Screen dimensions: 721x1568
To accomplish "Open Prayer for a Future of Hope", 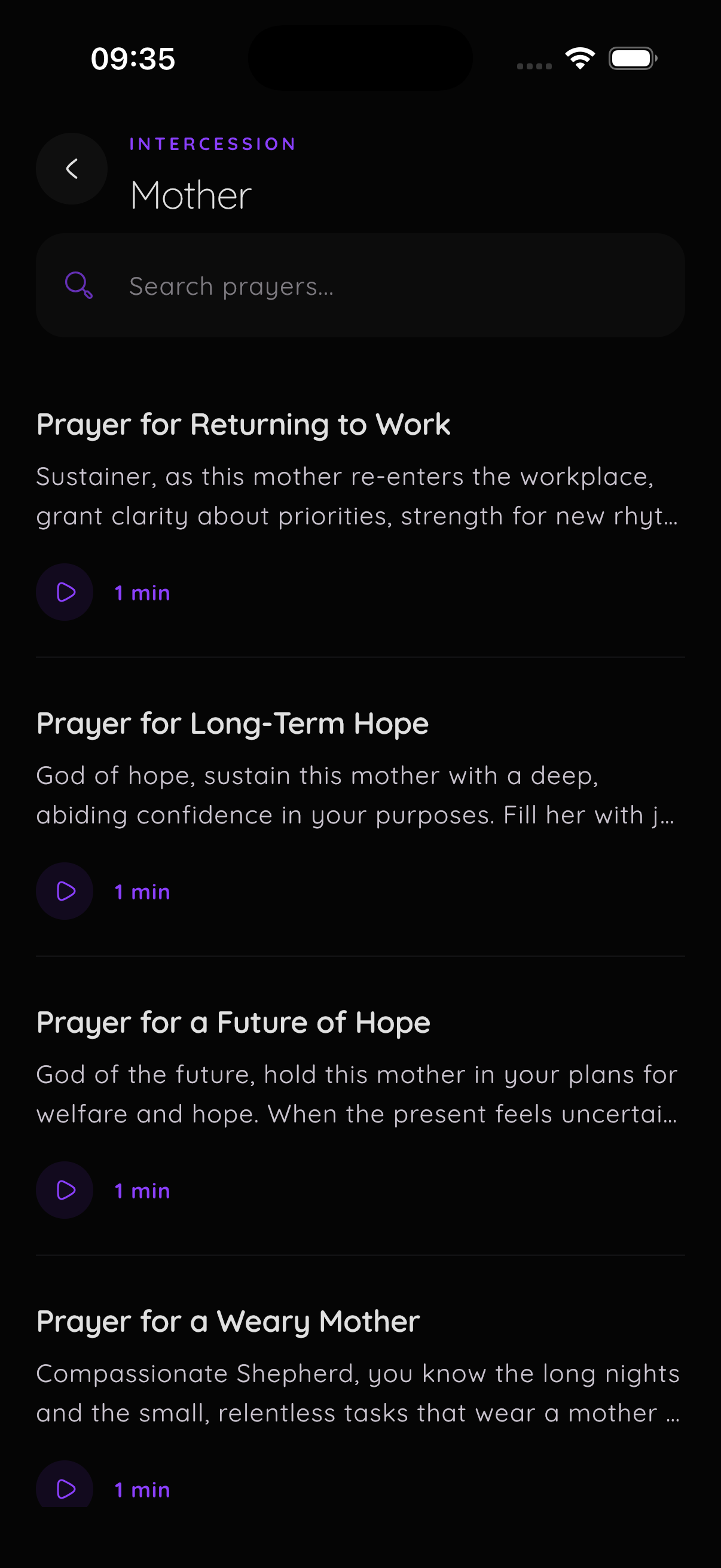I will 233,1022.
